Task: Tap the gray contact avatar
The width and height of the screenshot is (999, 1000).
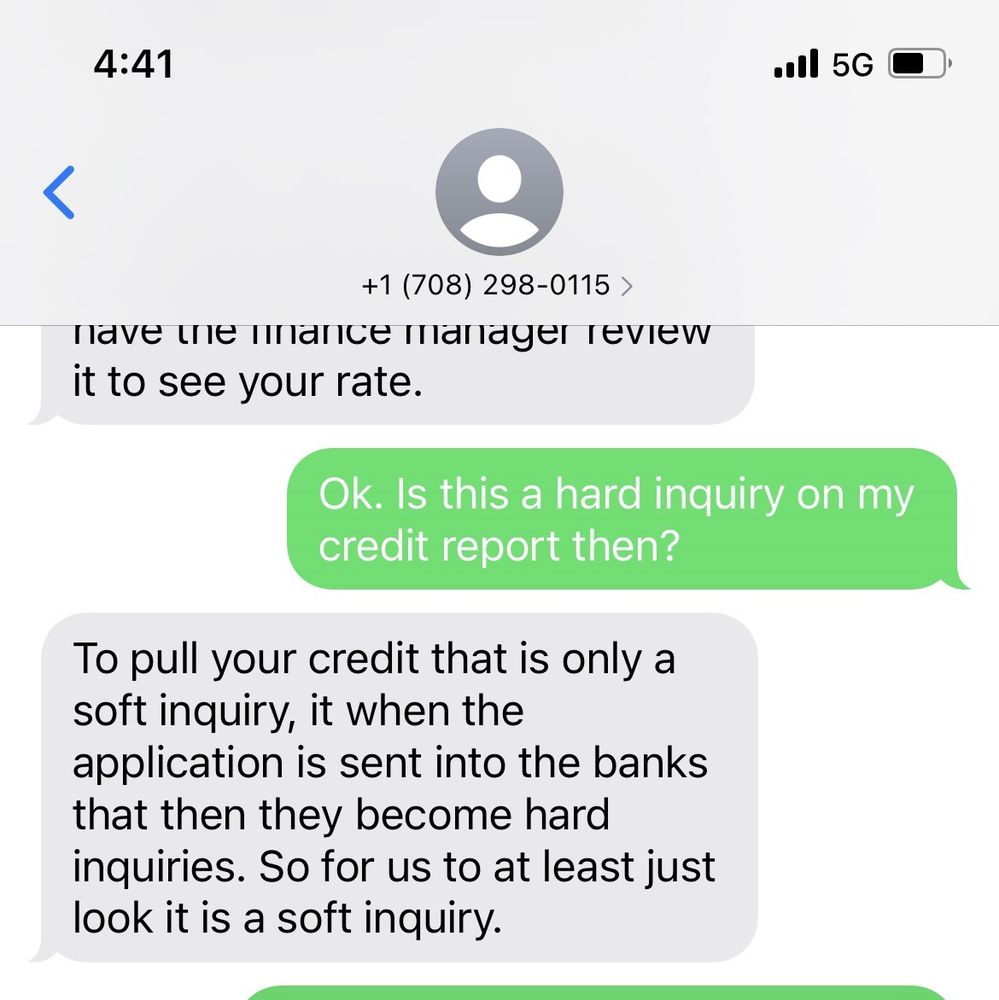Action: (499, 192)
